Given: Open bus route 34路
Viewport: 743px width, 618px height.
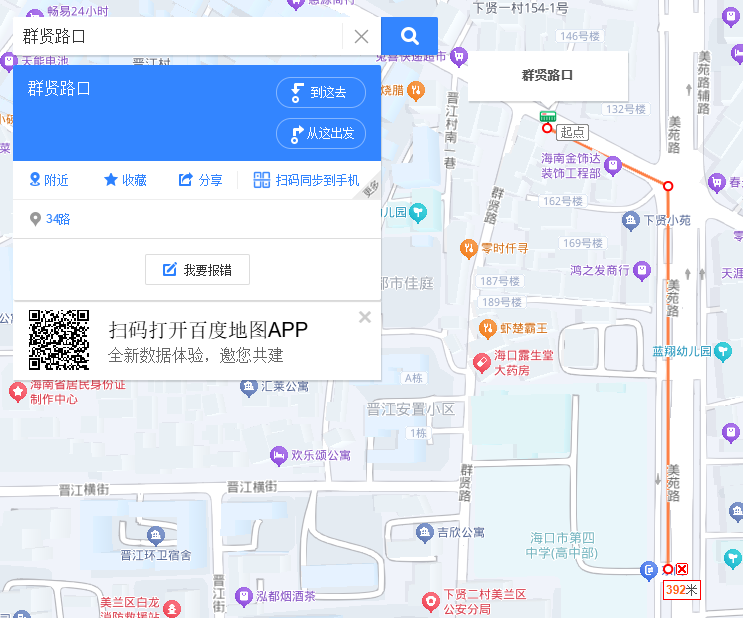Looking at the screenshot, I should 57,219.
